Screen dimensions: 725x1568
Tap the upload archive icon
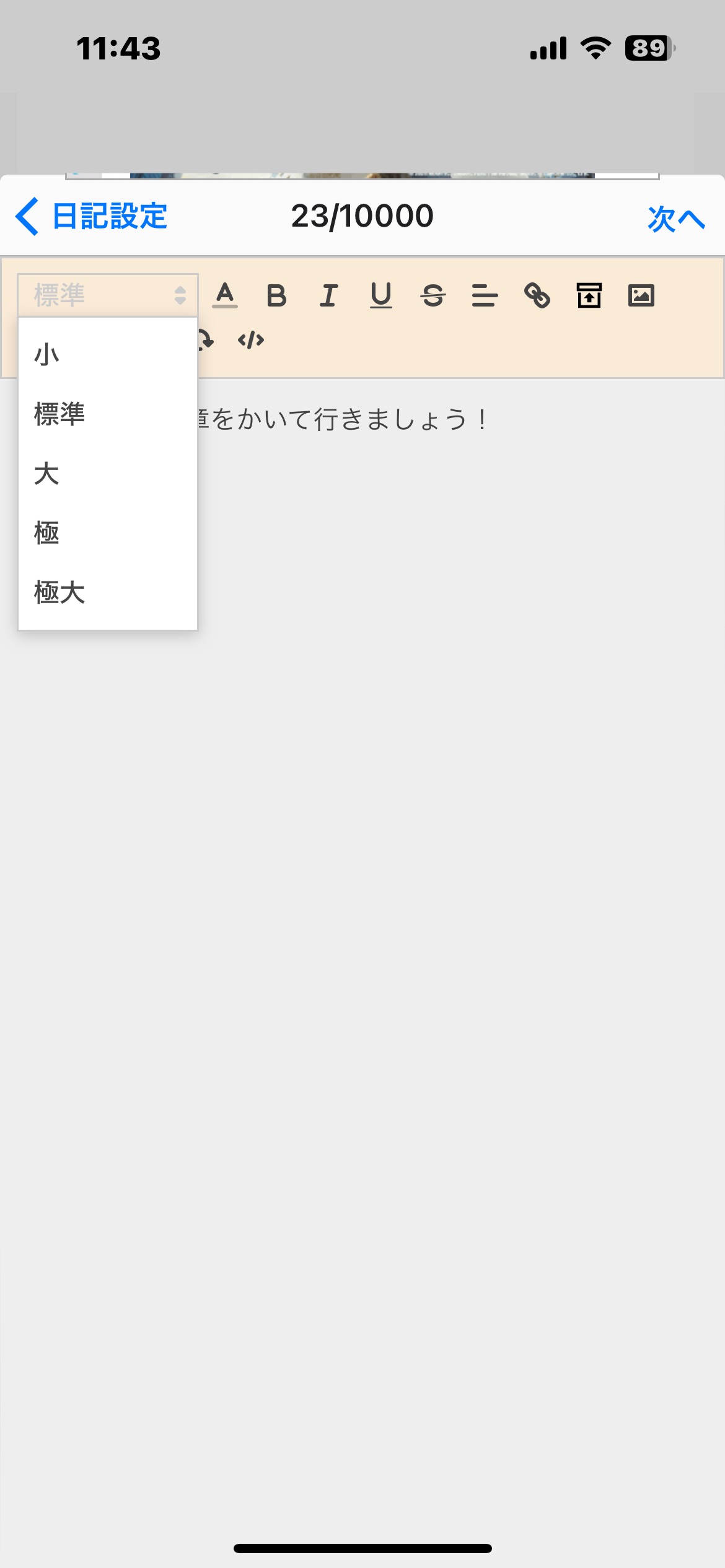coord(589,295)
